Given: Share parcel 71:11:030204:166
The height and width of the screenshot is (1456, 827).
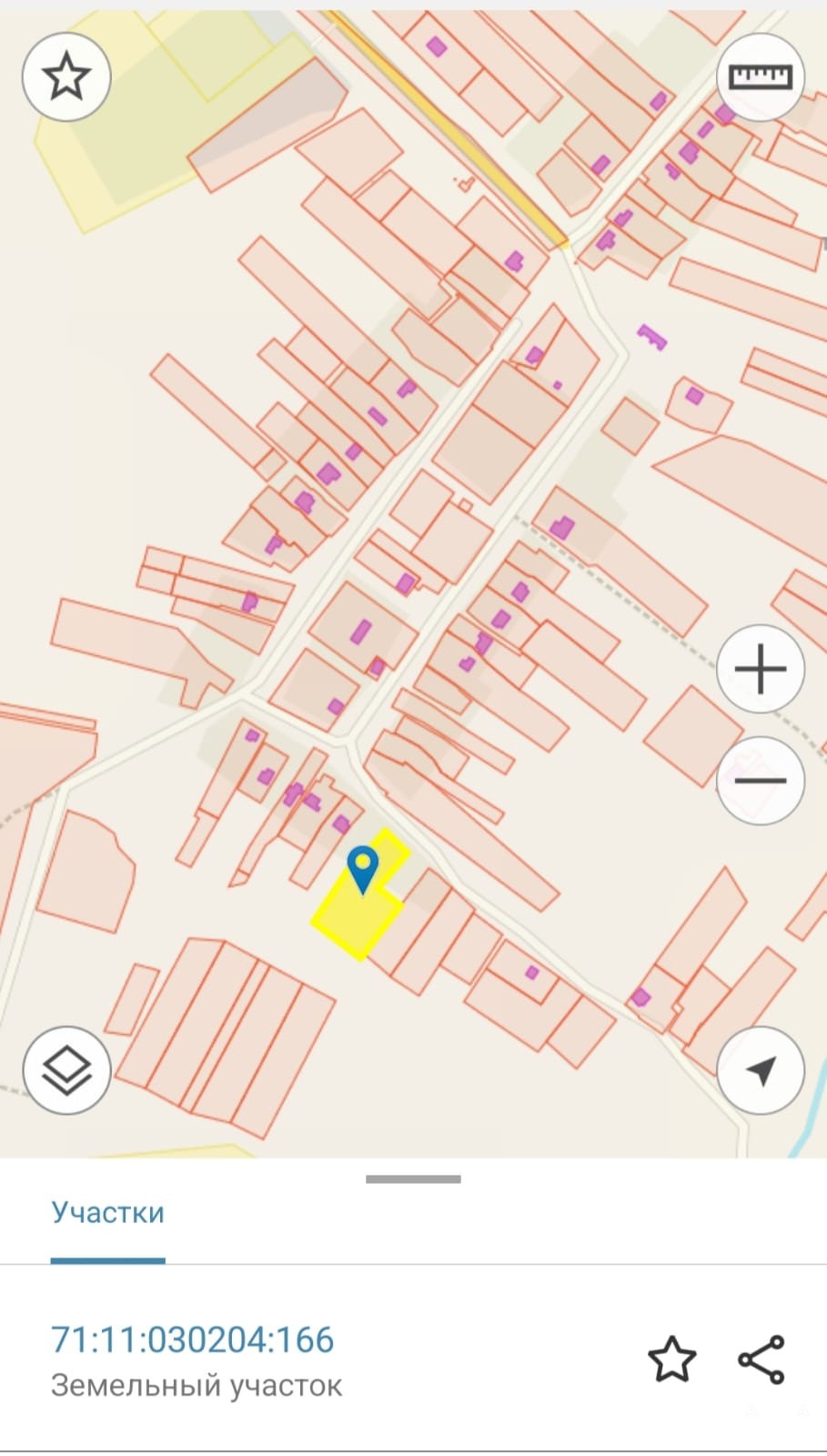Looking at the screenshot, I should pyautogui.click(x=761, y=1360).
